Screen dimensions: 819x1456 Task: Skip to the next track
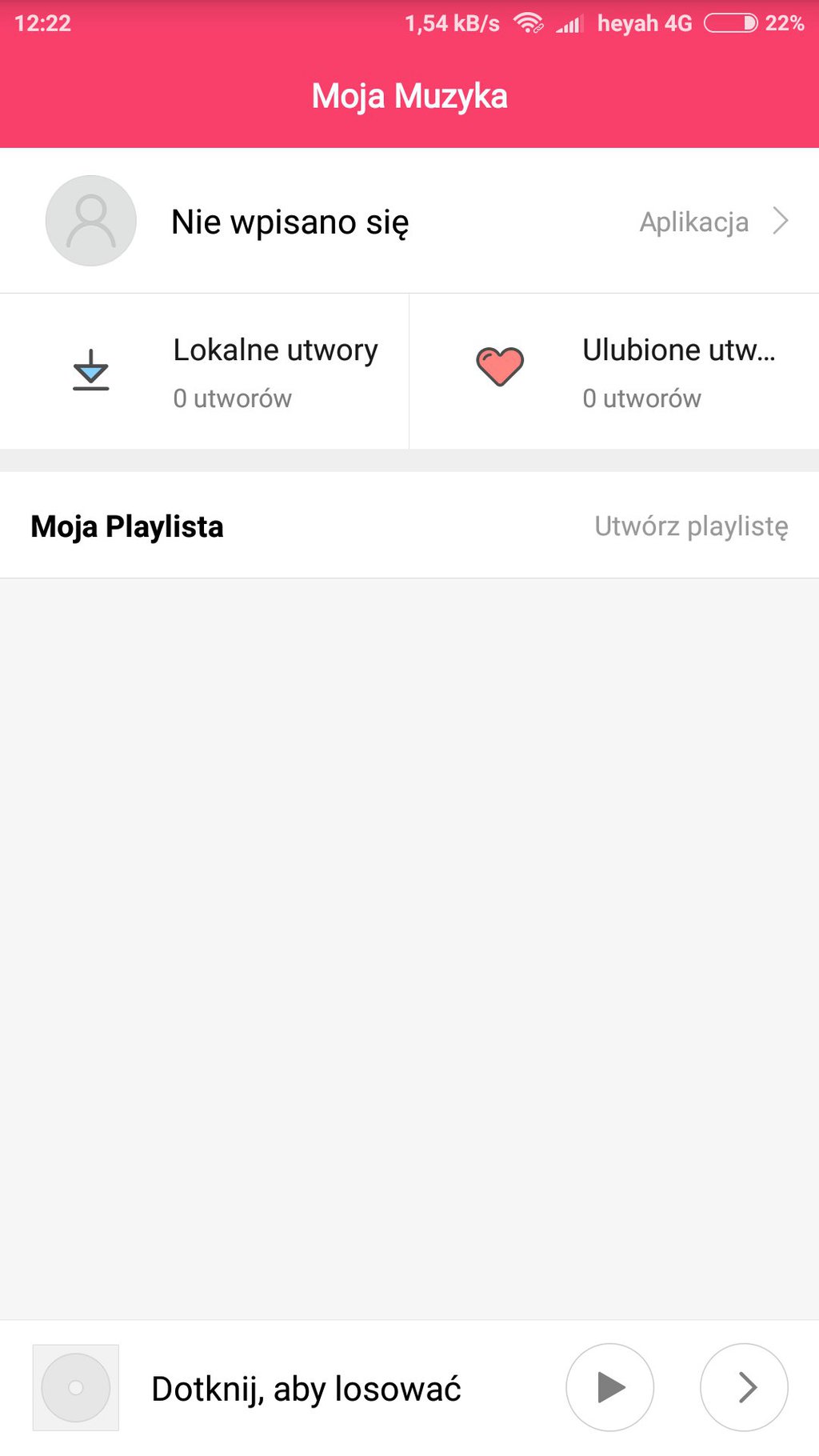coord(744,1387)
